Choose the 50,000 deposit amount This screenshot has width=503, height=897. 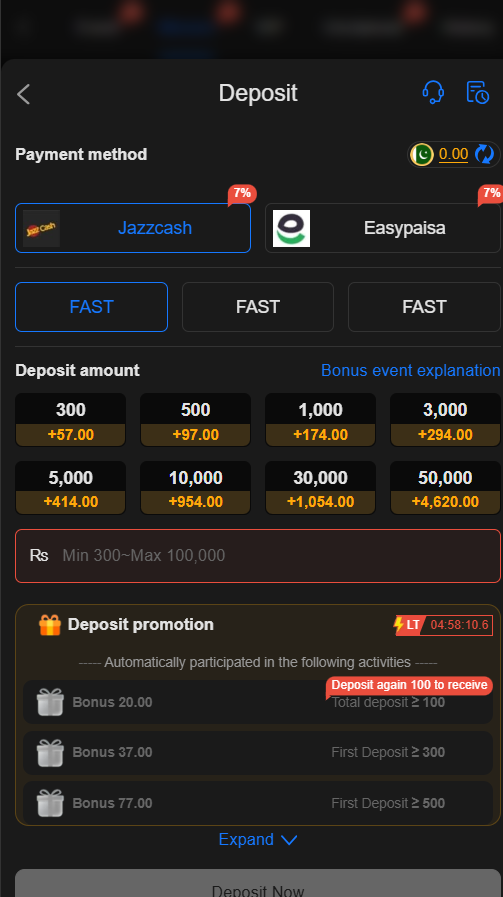445,488
